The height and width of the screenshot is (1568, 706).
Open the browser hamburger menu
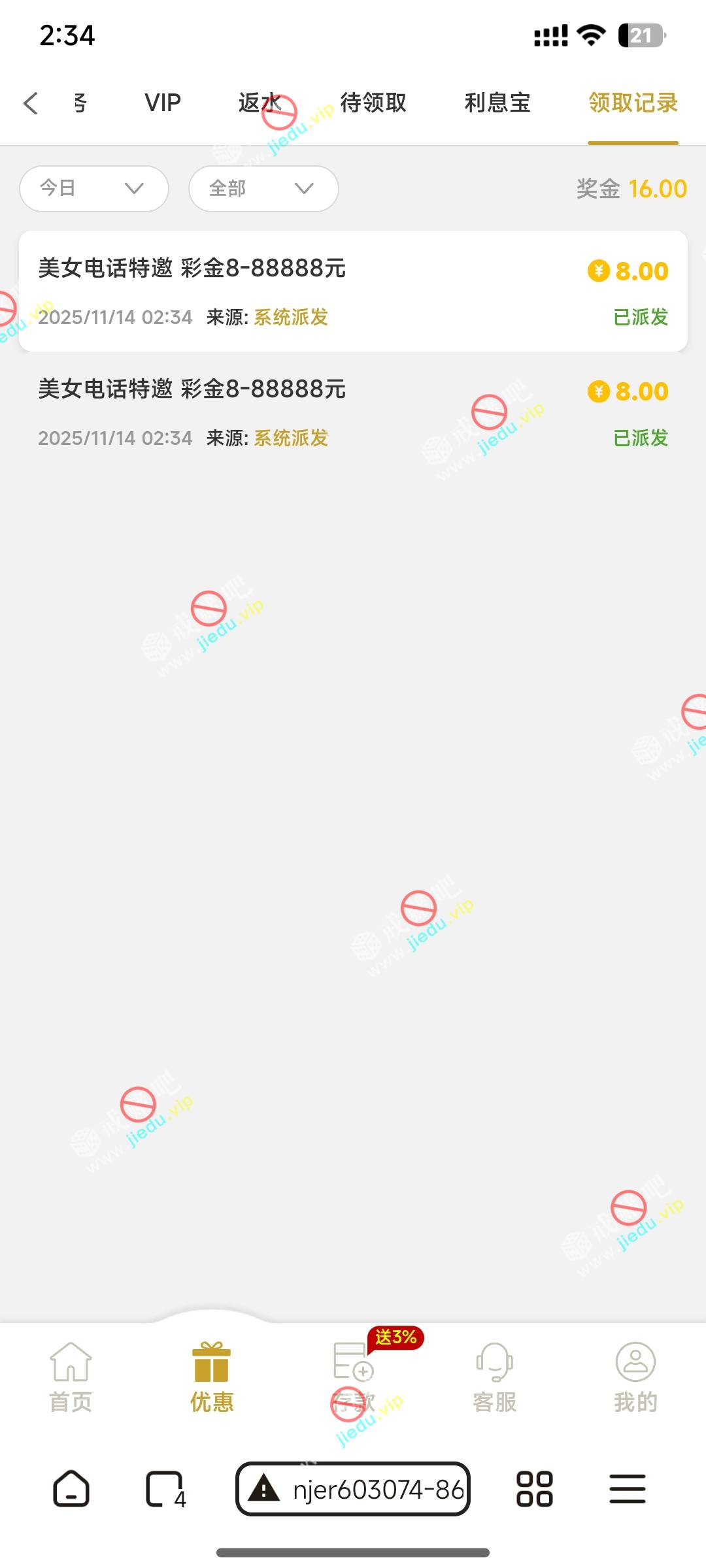(628, 1489)
